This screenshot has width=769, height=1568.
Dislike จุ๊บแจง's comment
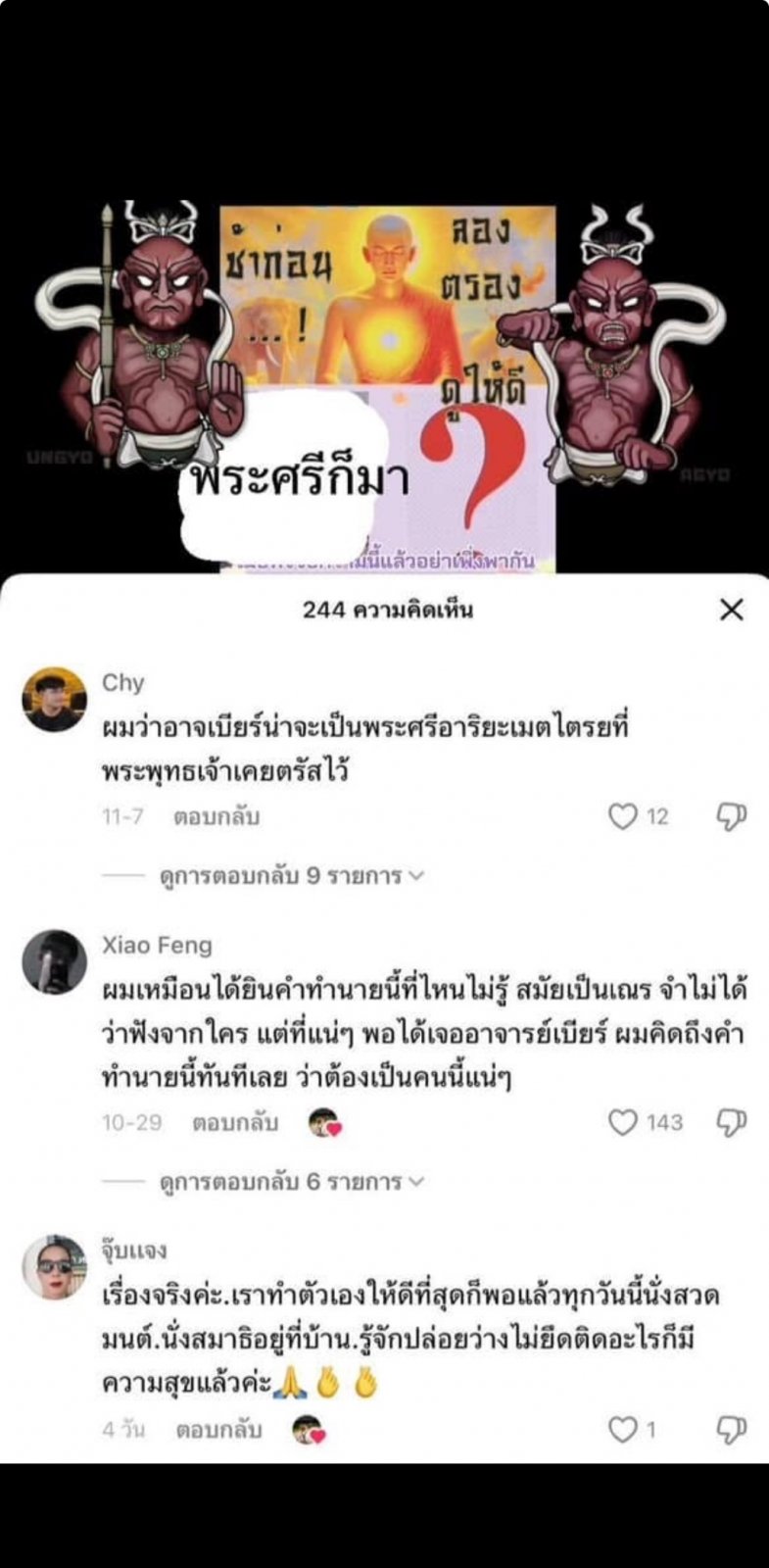732,1430
